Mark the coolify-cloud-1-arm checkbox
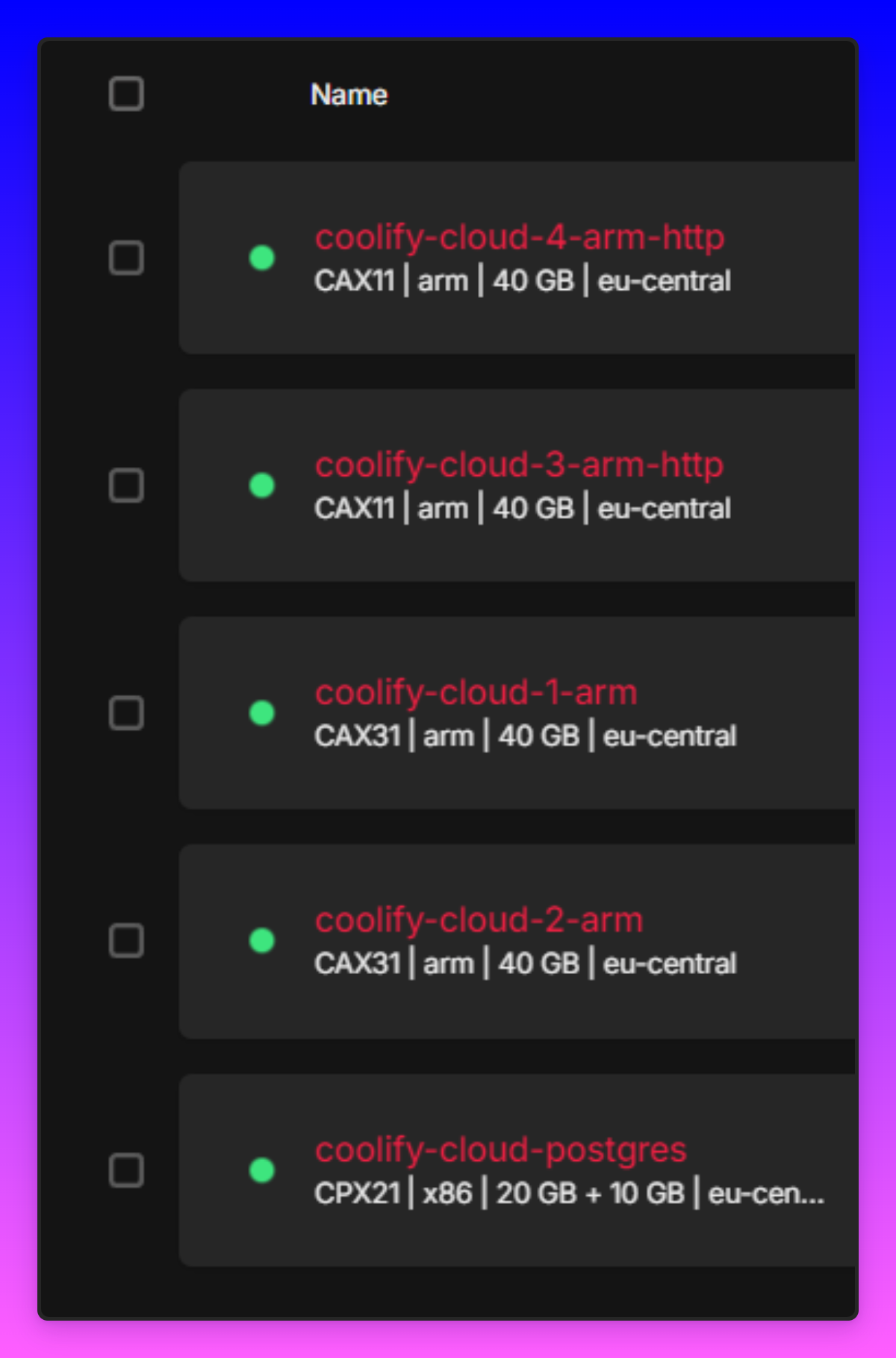The width and height of the screenshot is (896, 1358). point(126,713)
